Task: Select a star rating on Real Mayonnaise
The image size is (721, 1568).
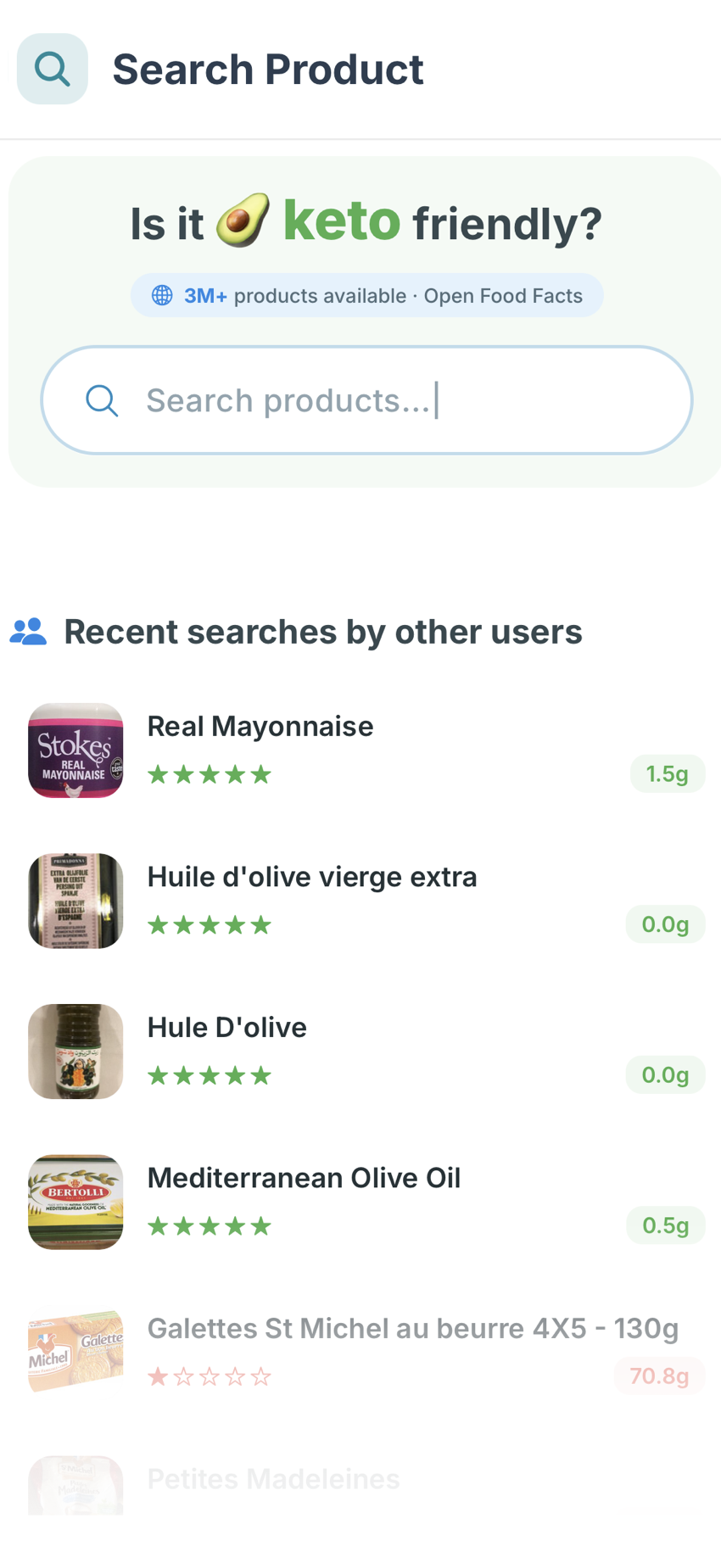Action: 210,773
